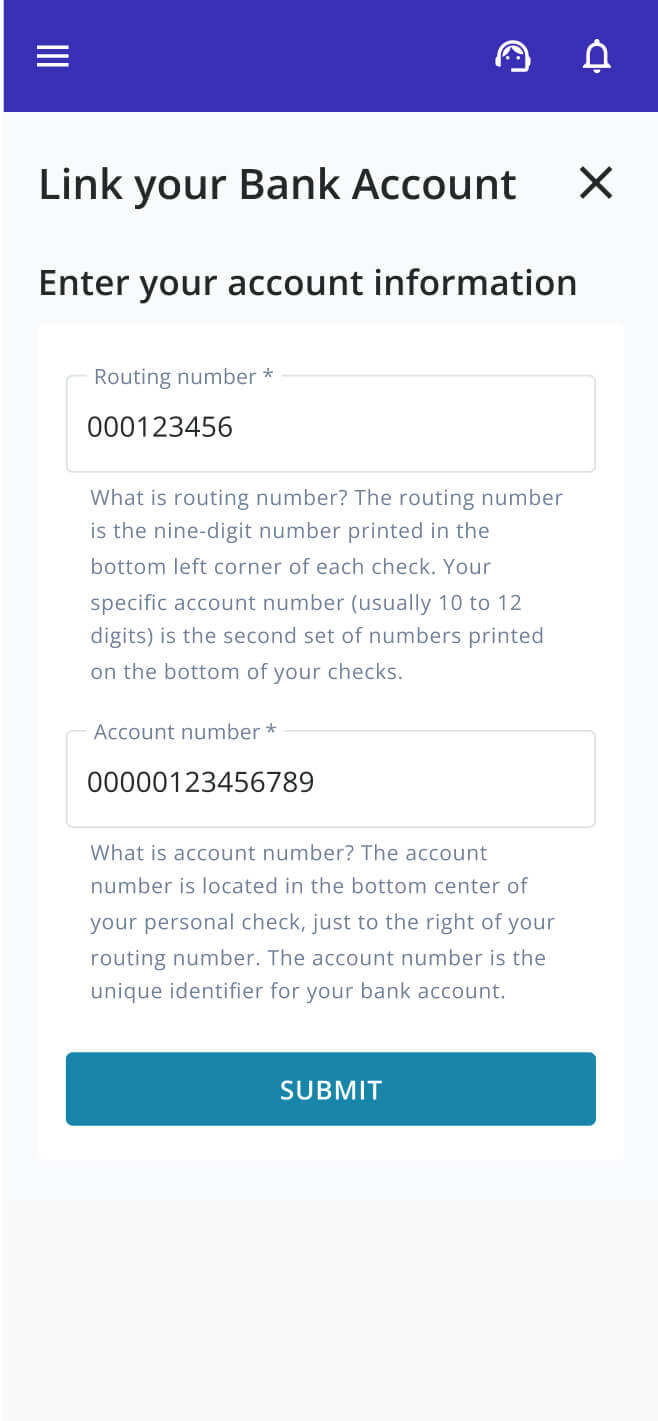This screenshot has width=658, height=1421.
Task: Close the Link your Bank Account screen
Action: (x=596, y=183)
